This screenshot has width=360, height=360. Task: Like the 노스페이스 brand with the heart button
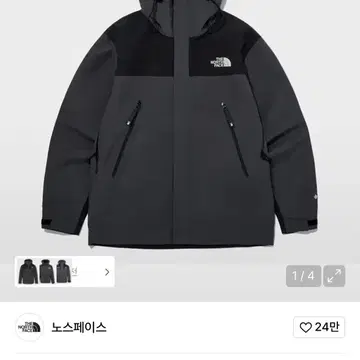(x=319, y=327)
